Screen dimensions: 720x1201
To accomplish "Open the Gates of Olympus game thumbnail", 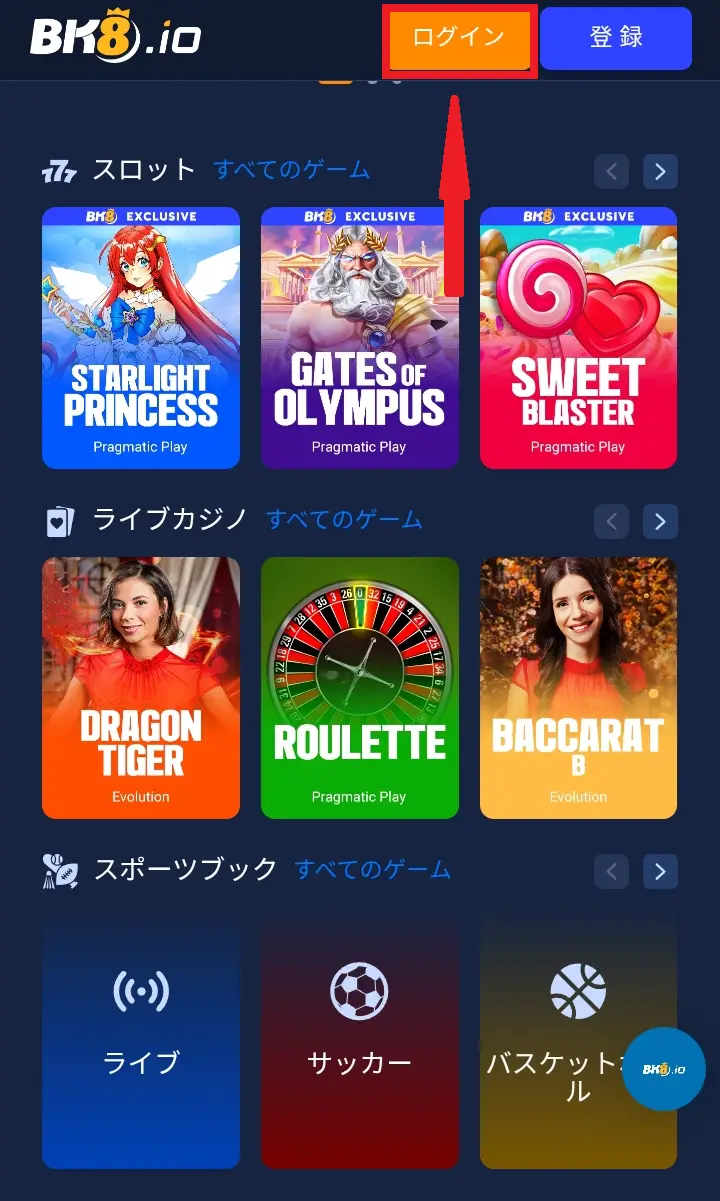I will click(360, 337).
